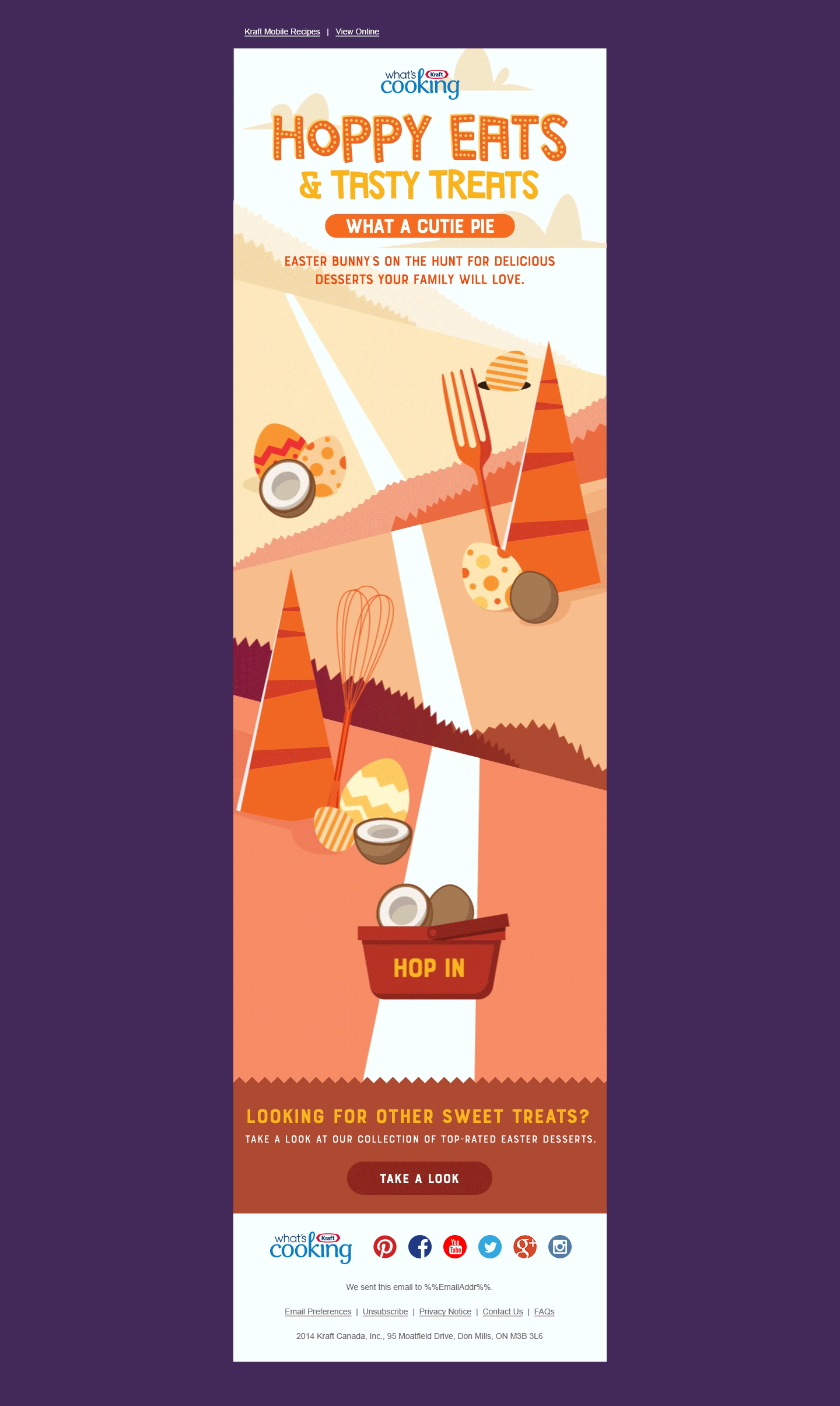Image resolution: width=840 pixels, height=1406 pixels.
Task: Open the Email Preferences link
Action: [x=318, y=1311]
